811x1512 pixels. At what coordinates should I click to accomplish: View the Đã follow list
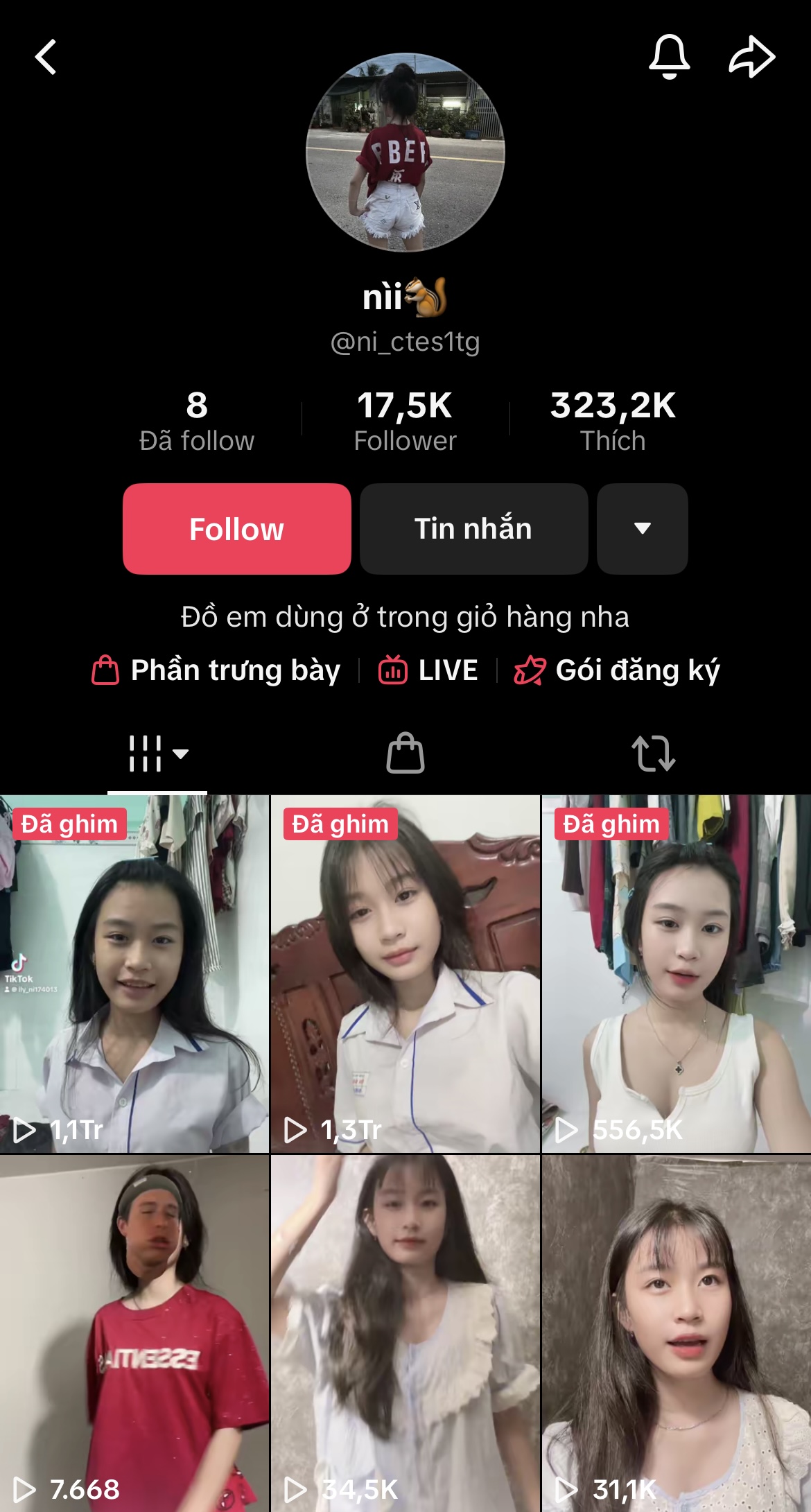pos(197,421)
